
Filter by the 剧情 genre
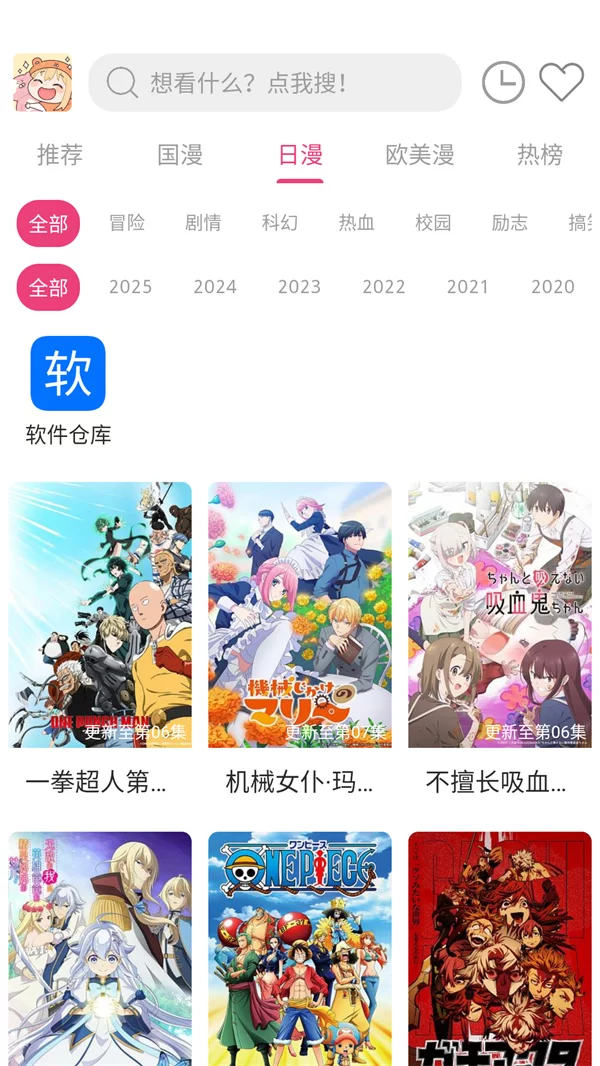(203, 223)
